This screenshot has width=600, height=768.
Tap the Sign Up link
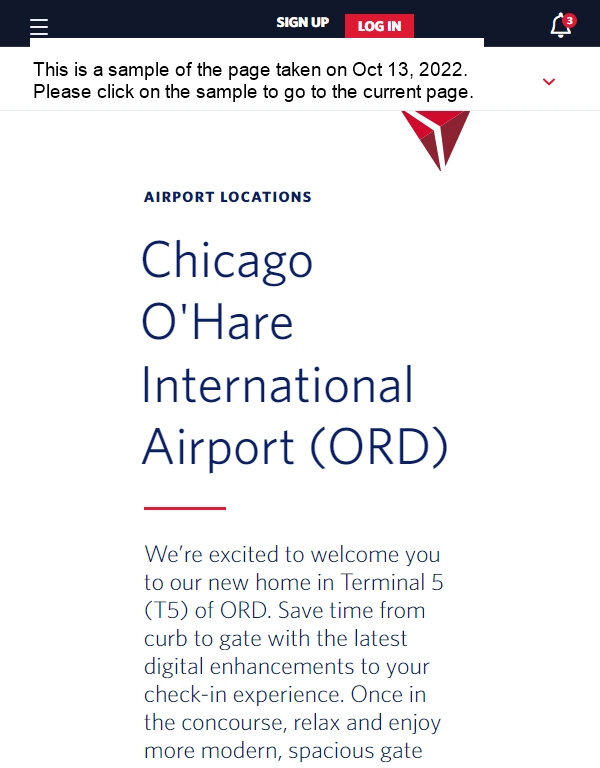click(302, 22)
